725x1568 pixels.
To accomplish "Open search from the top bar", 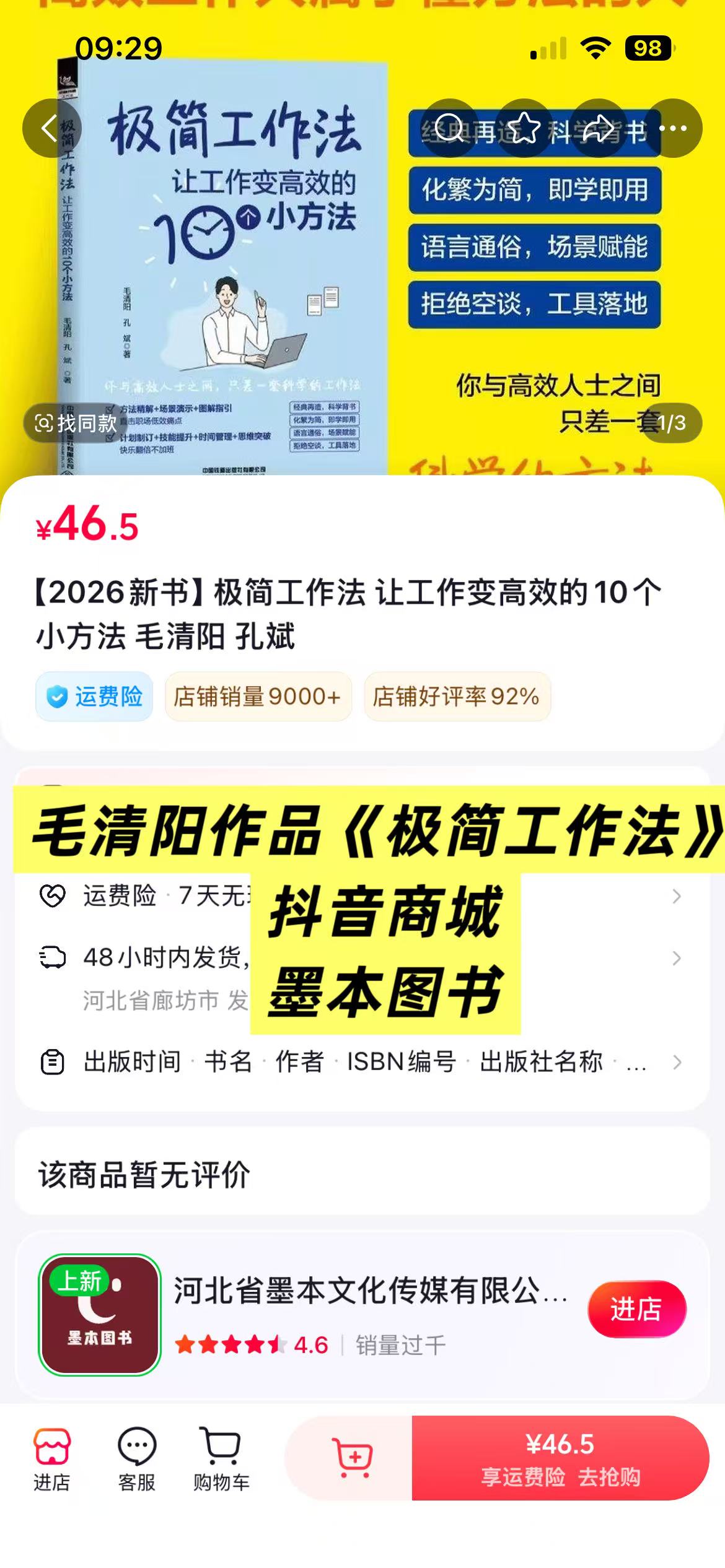I will pos(449,128).
